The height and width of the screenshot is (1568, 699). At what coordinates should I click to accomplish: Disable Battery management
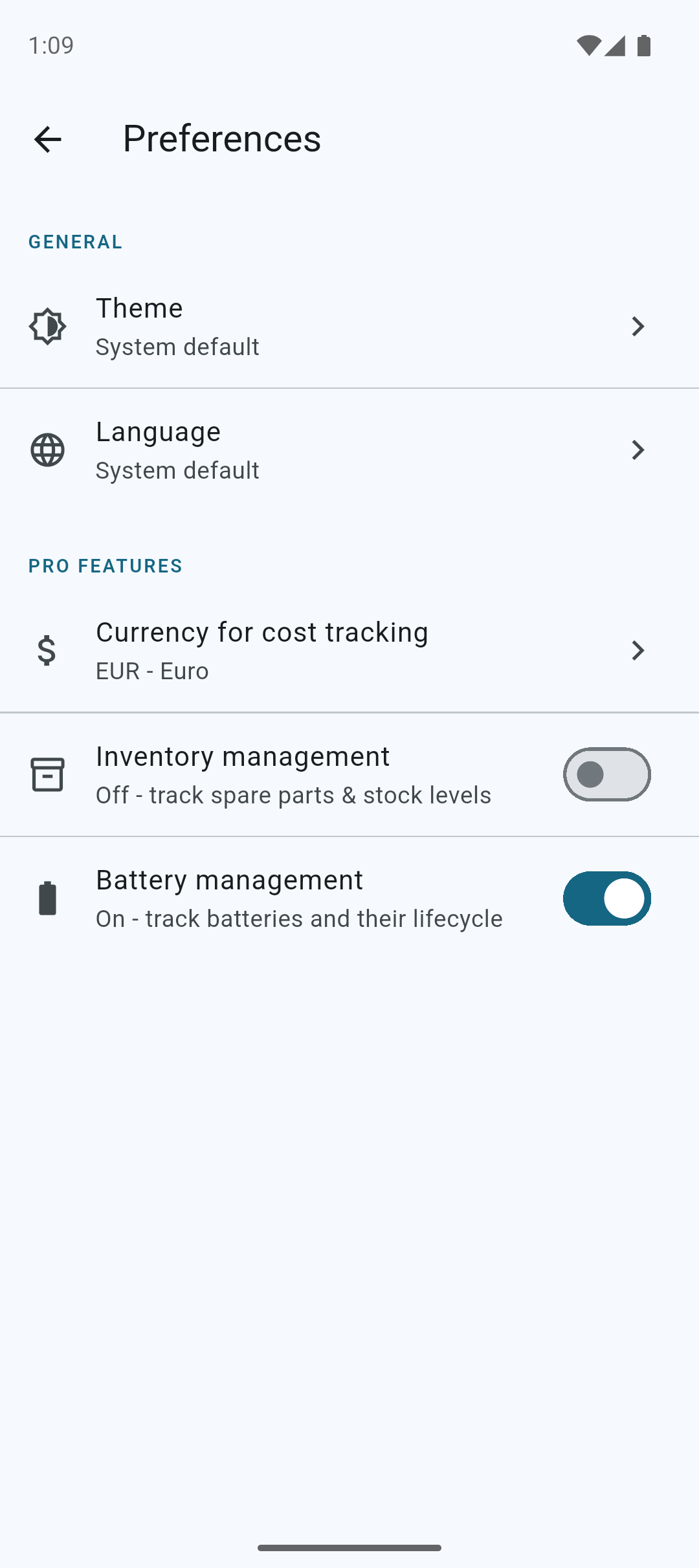606,898
